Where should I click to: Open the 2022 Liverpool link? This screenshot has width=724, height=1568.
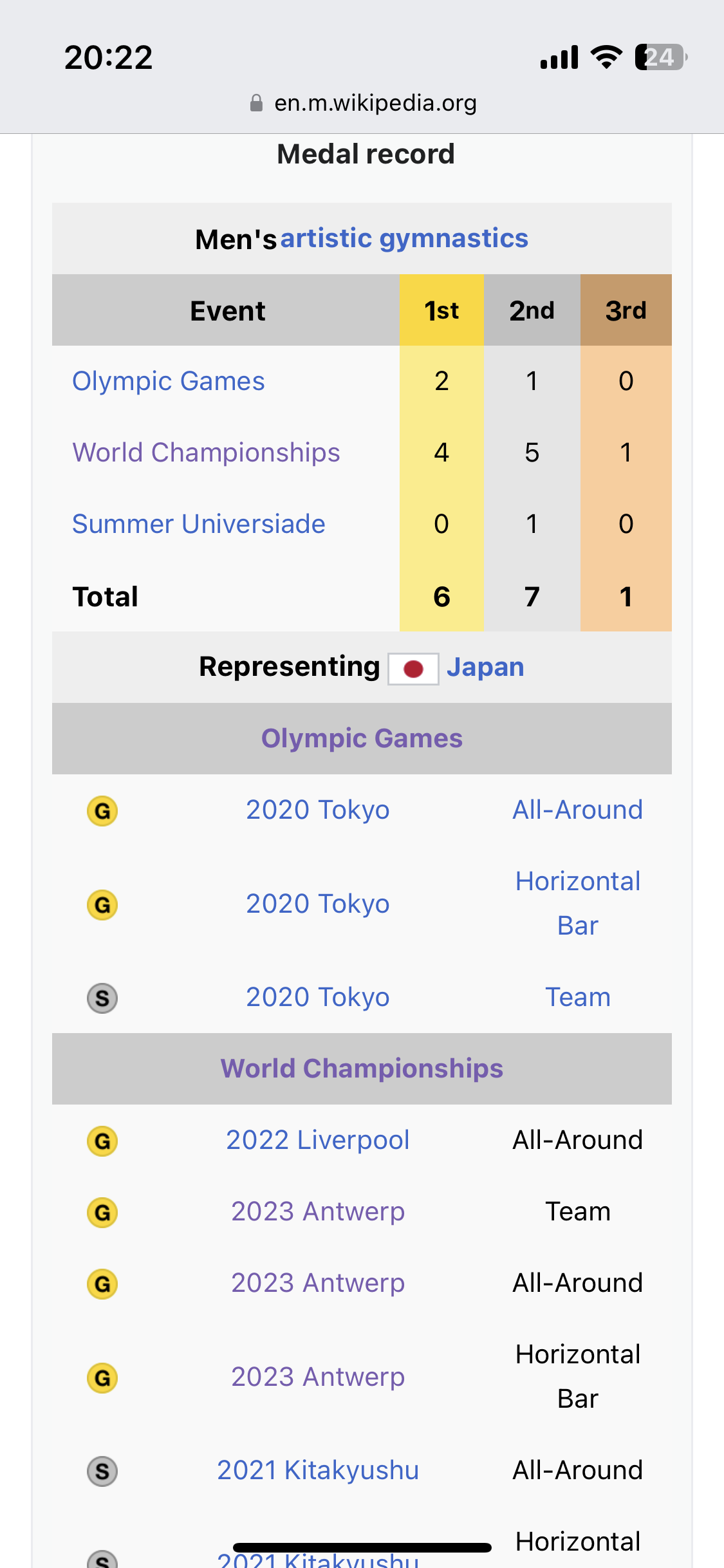318,1140
